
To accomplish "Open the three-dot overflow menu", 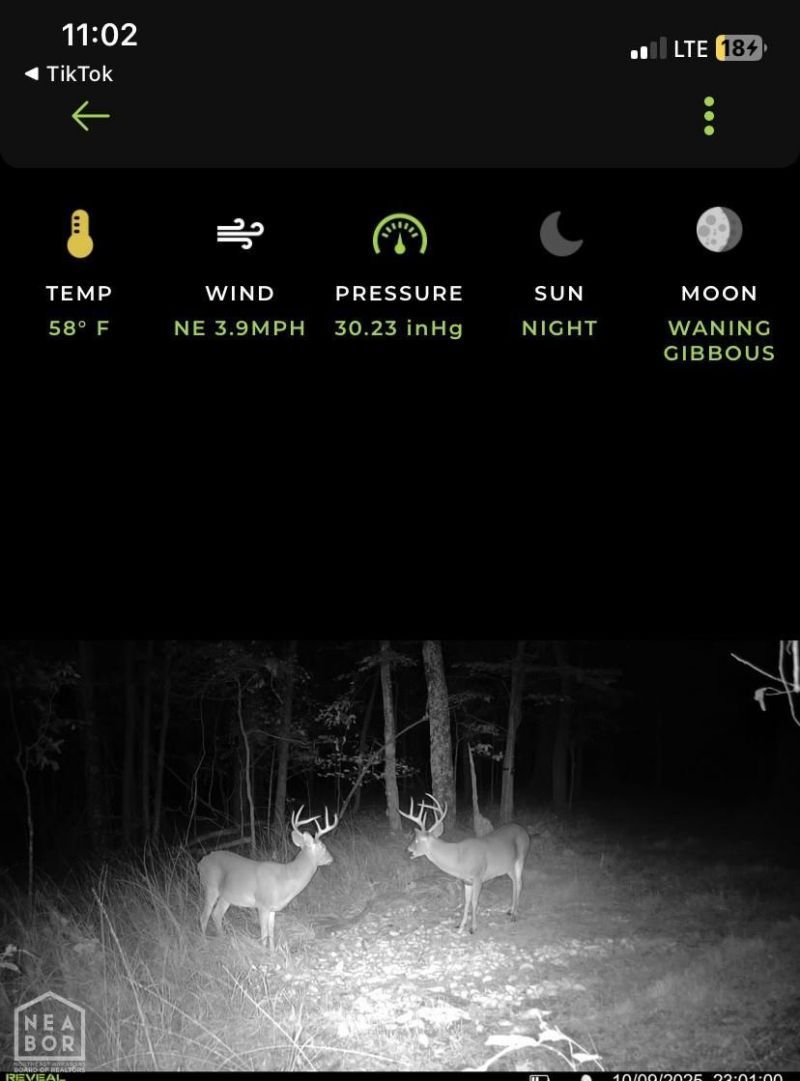I will pos(709,116).
